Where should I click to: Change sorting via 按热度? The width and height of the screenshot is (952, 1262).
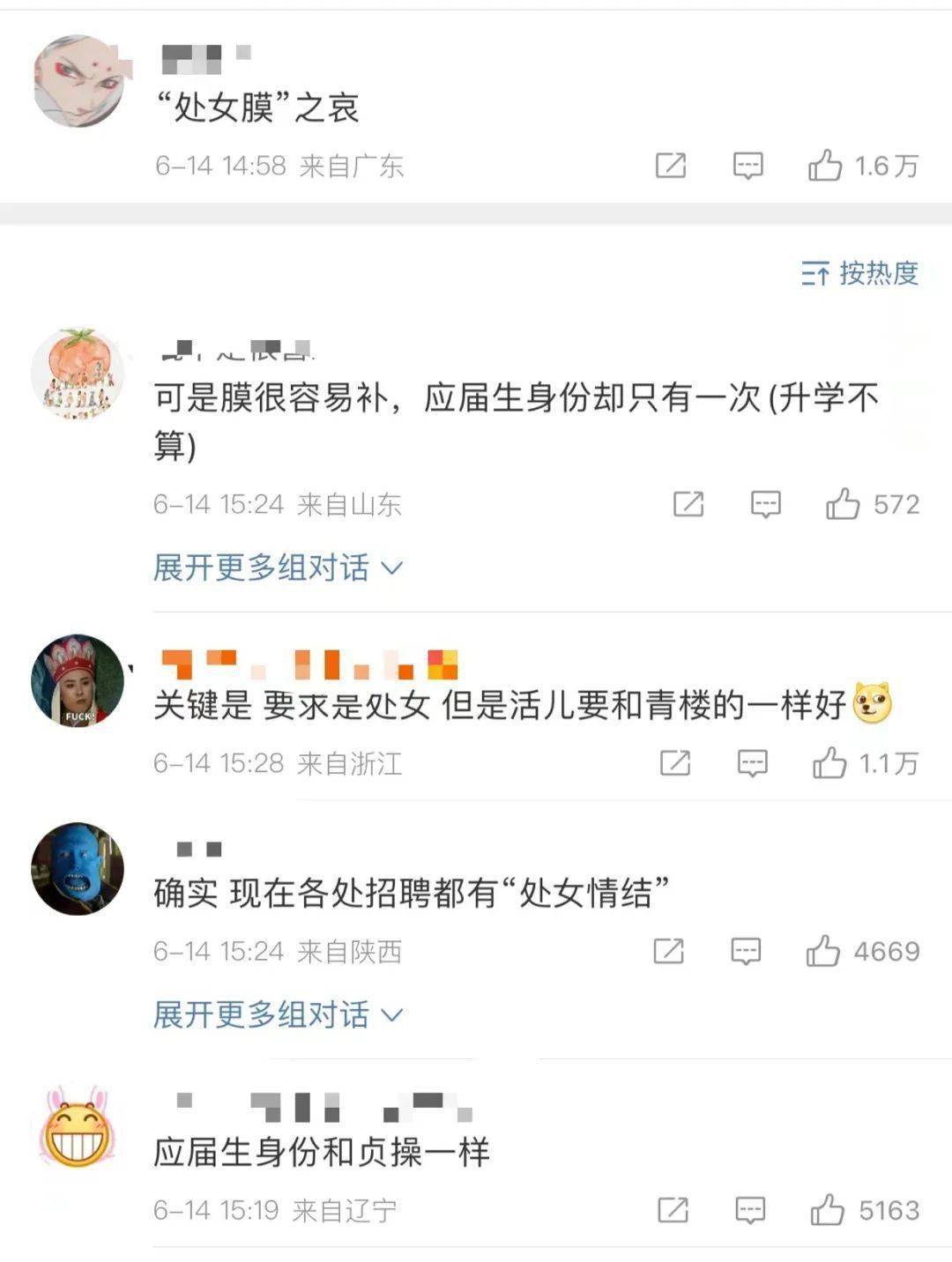pyautogui.click(x=860, y=274)
